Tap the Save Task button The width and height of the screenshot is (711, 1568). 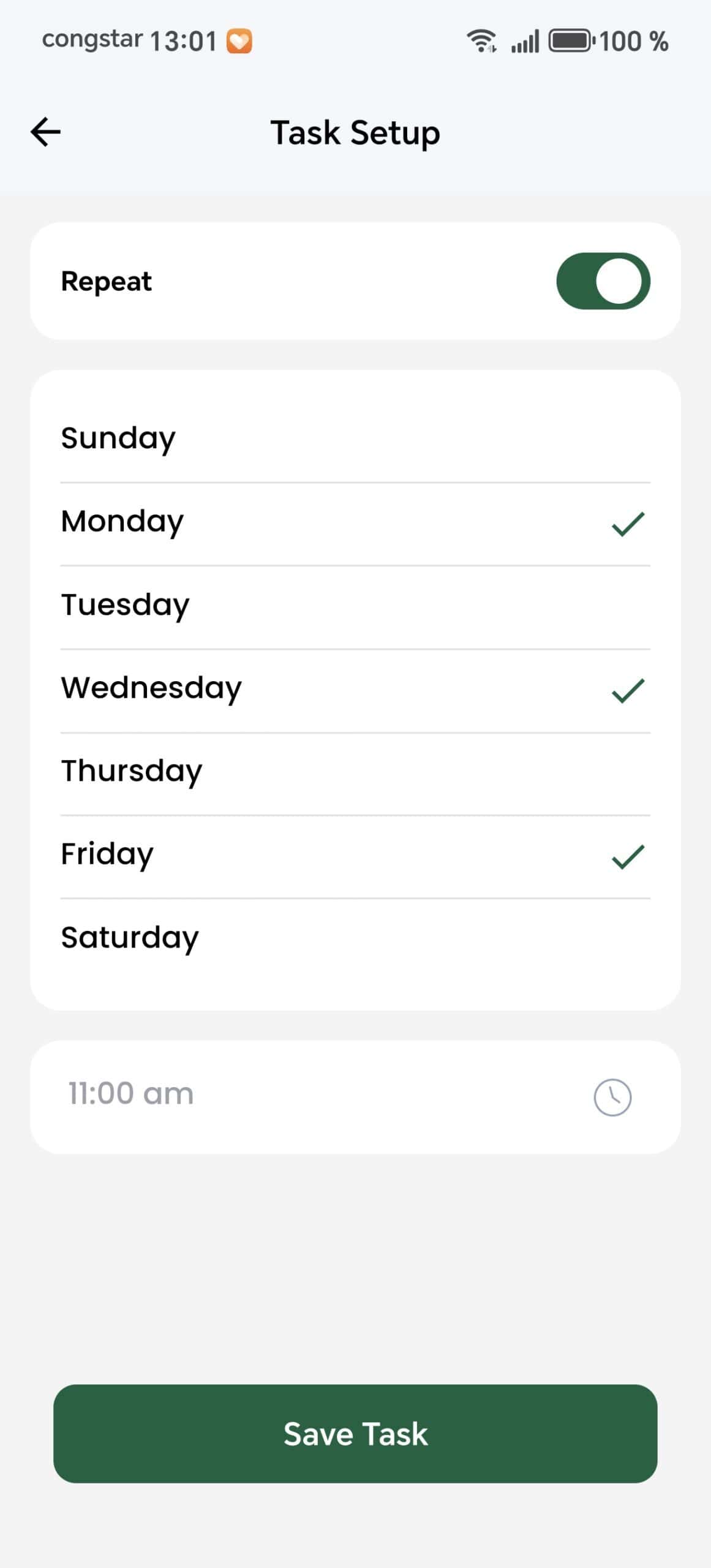pyautogui.click(x=355, y=1433)
